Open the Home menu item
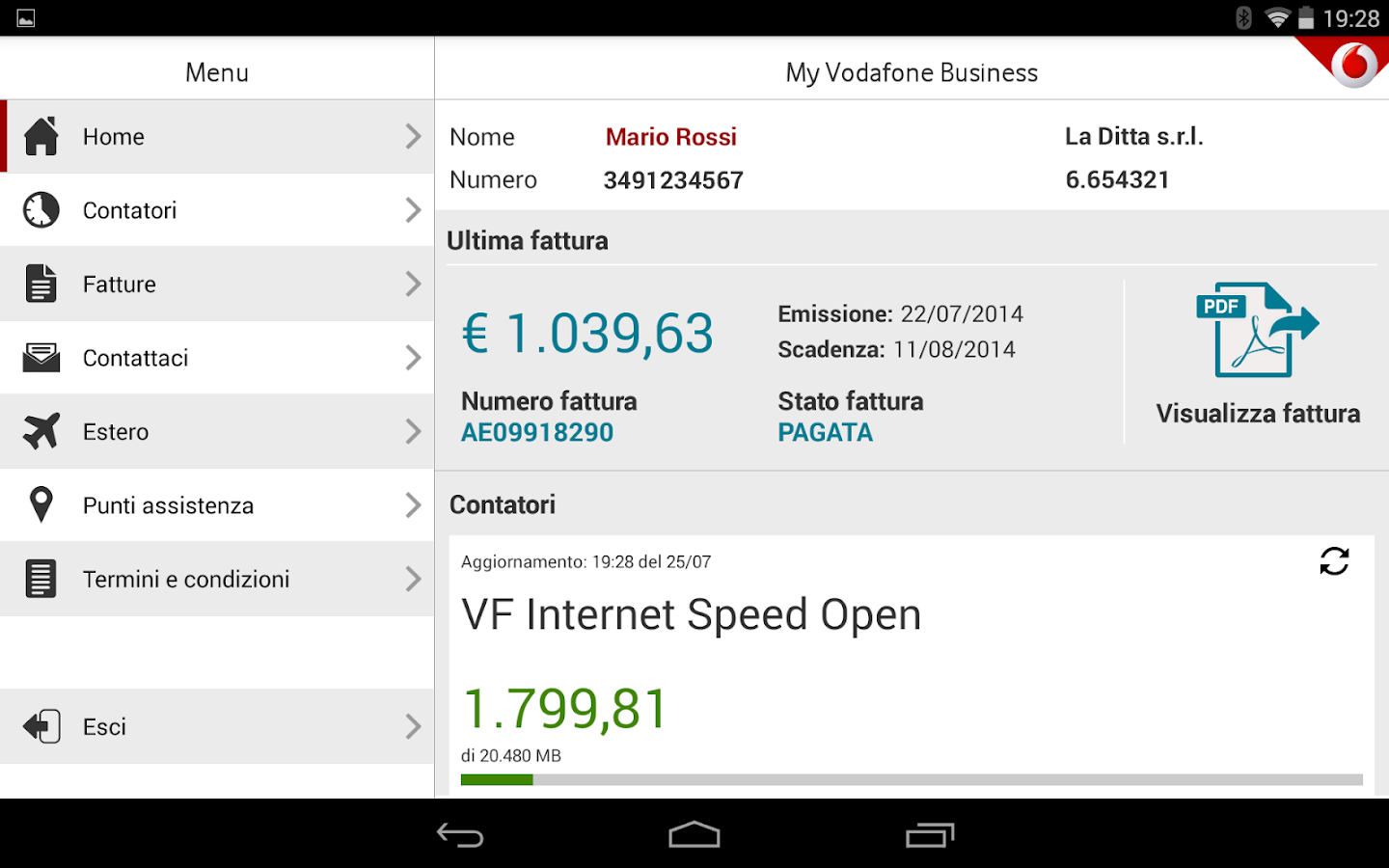The height and width of the screenshot is (868, 1389). pos(217,137)
